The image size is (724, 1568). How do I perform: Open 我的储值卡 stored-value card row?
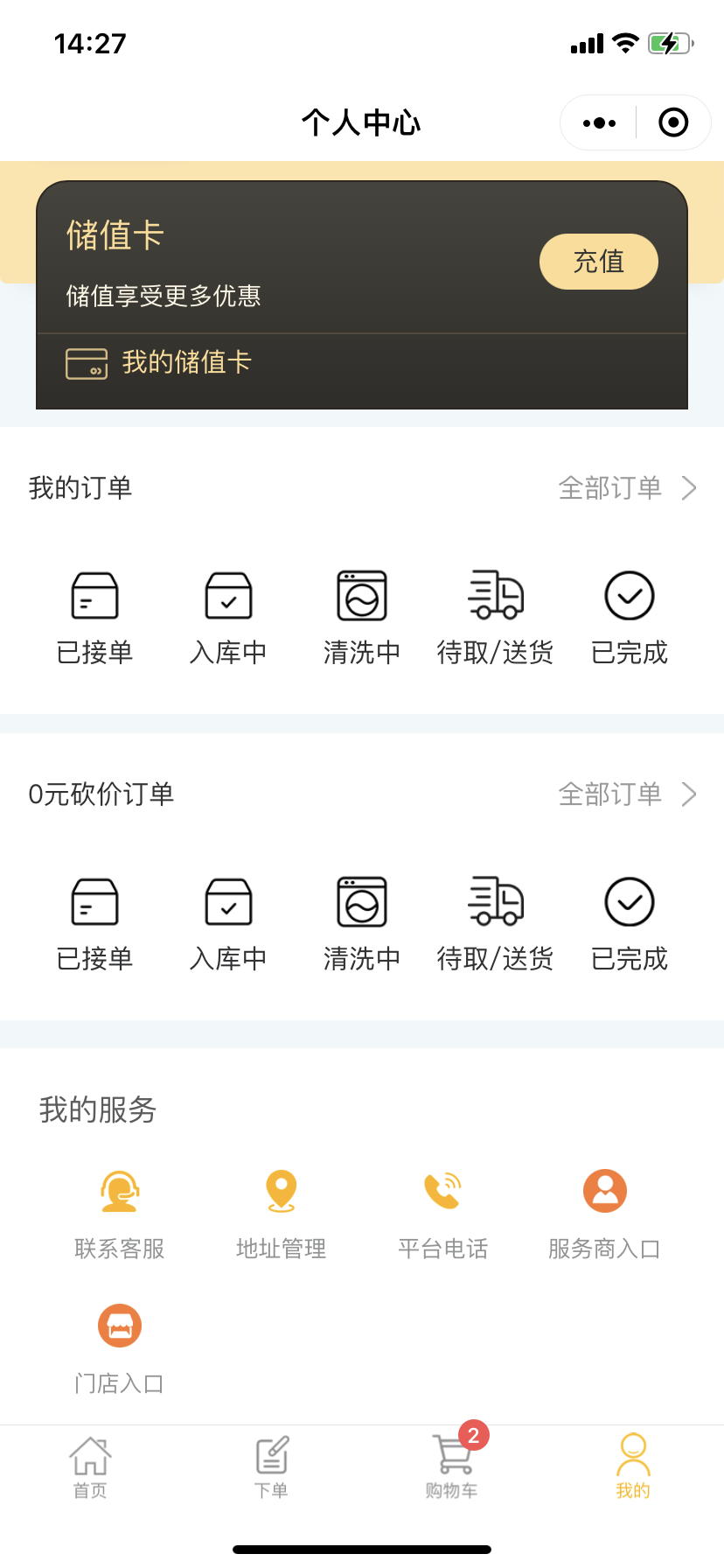(185, 362)
